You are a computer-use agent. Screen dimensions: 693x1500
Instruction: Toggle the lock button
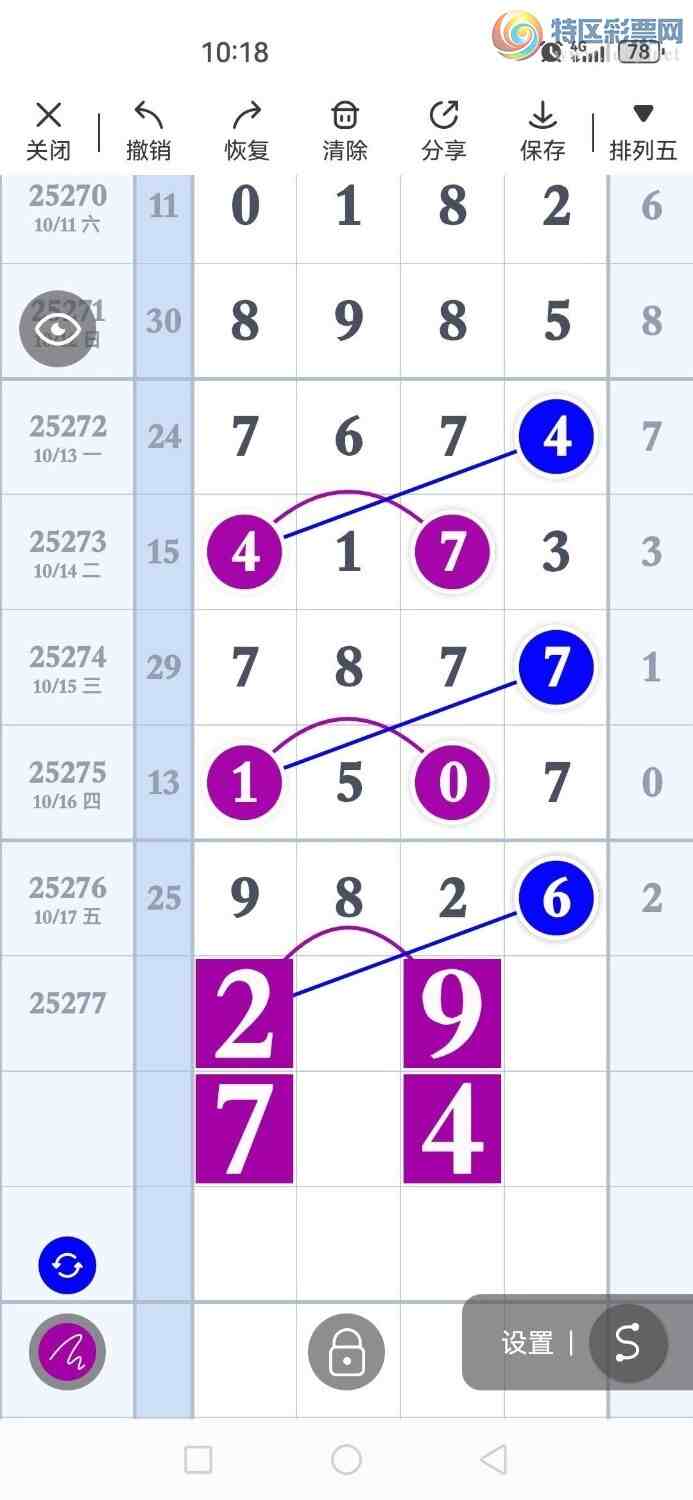(346, 1352)
